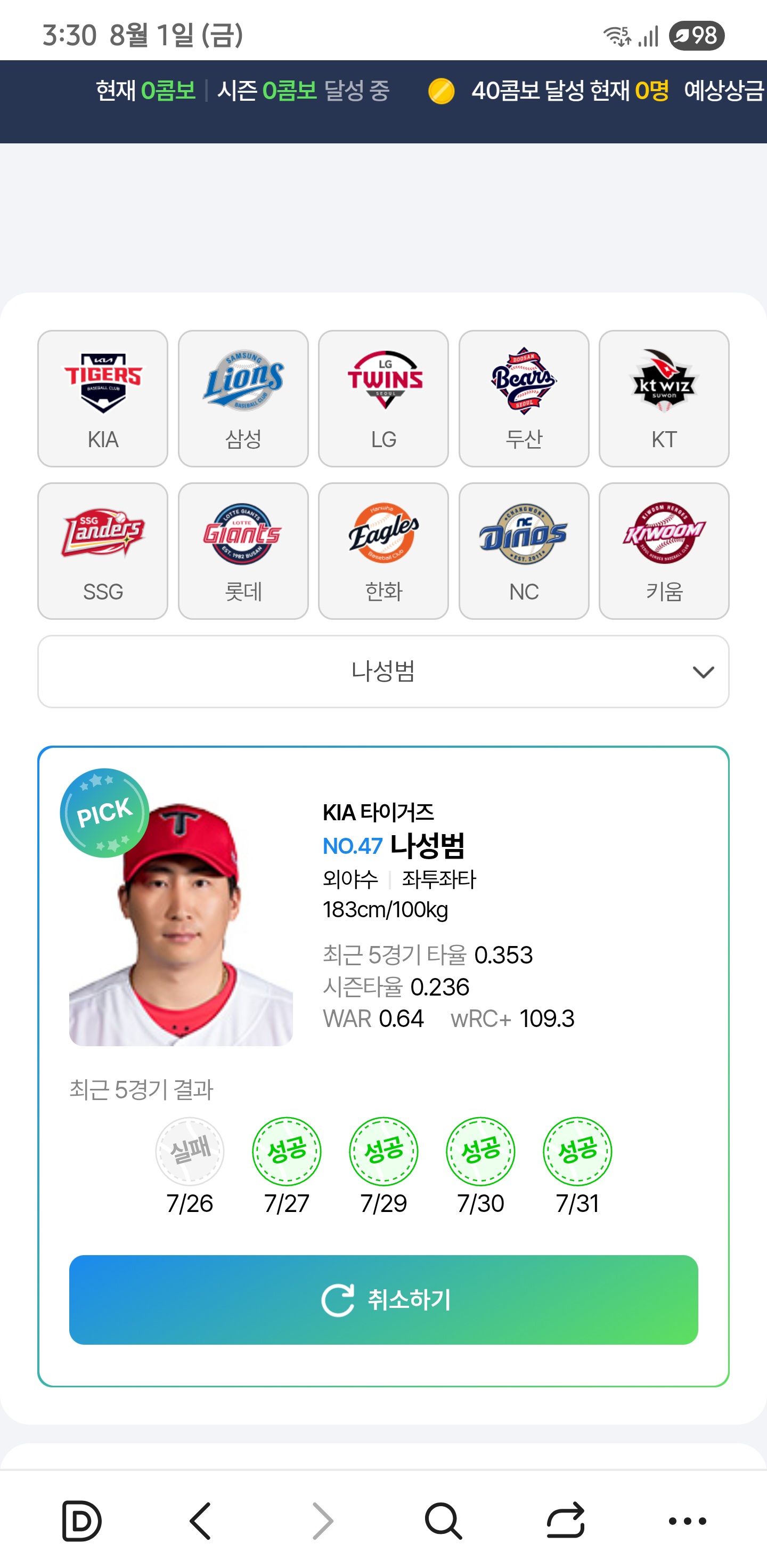Expand the 나성범 player dropdown
This screenshot has width=767, height=1568.
click(x=383, y=672)
